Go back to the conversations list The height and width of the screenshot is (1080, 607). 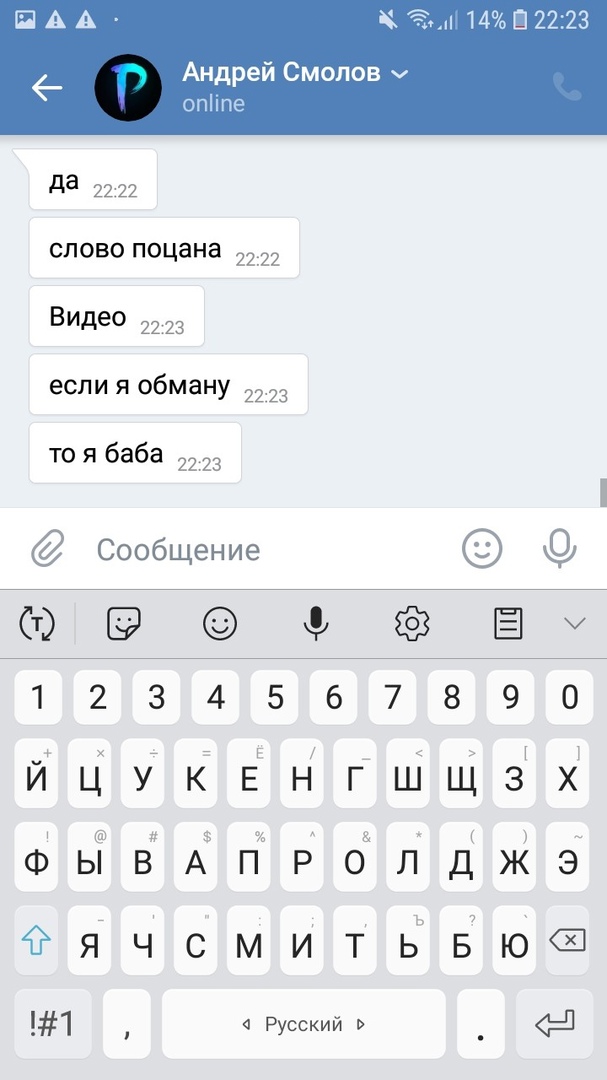click(x=47, y=88)
